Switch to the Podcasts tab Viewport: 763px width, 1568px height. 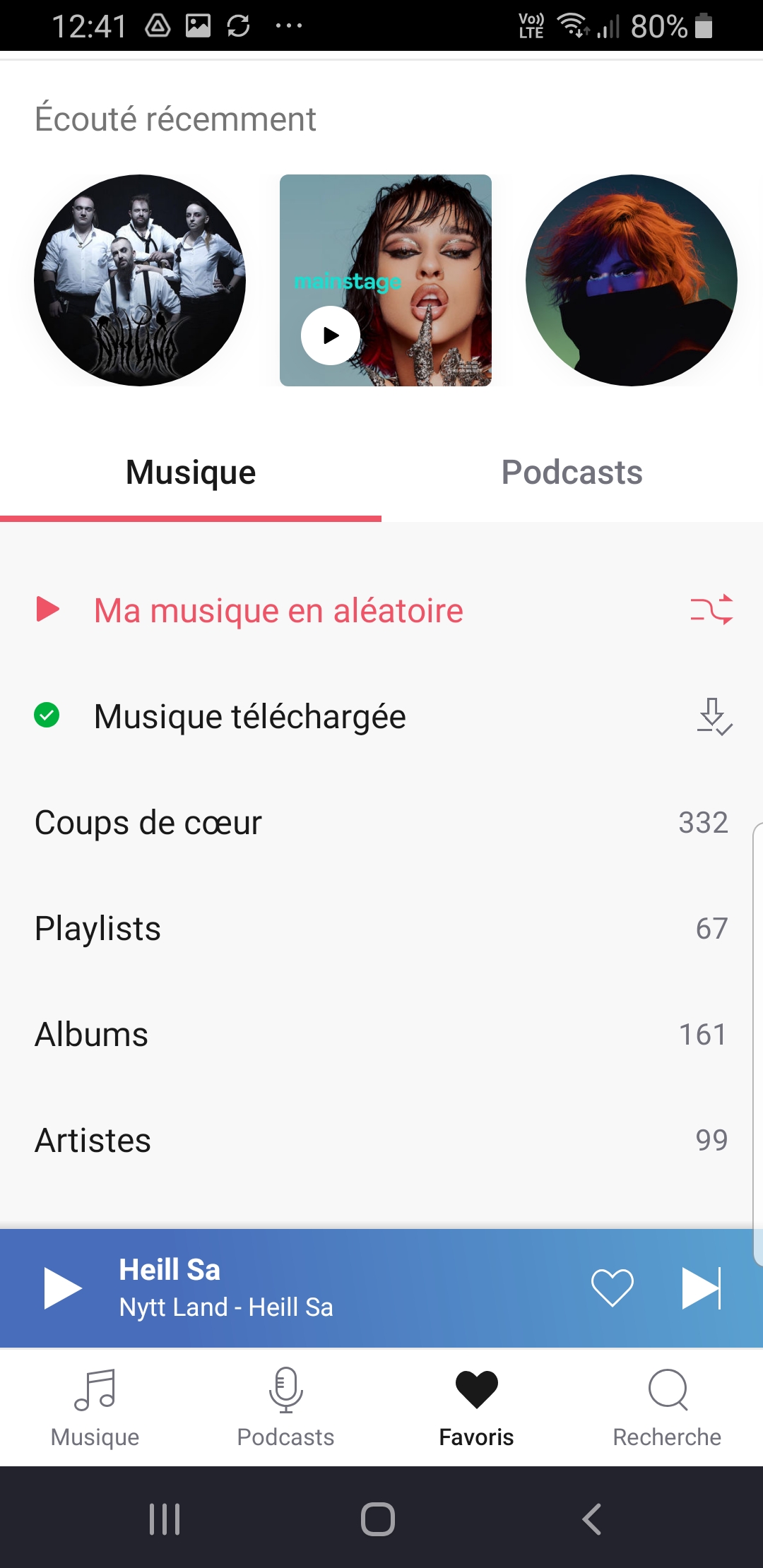[572, 472]
